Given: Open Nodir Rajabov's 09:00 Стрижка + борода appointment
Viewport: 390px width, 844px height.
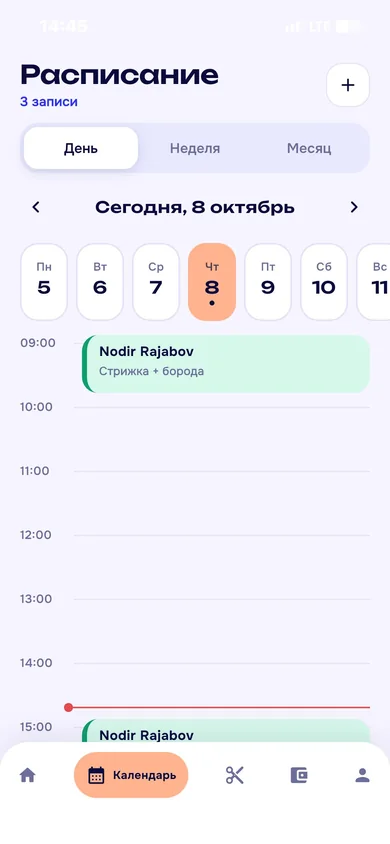Looking at the screenshot, I should [x=226, y=364].
